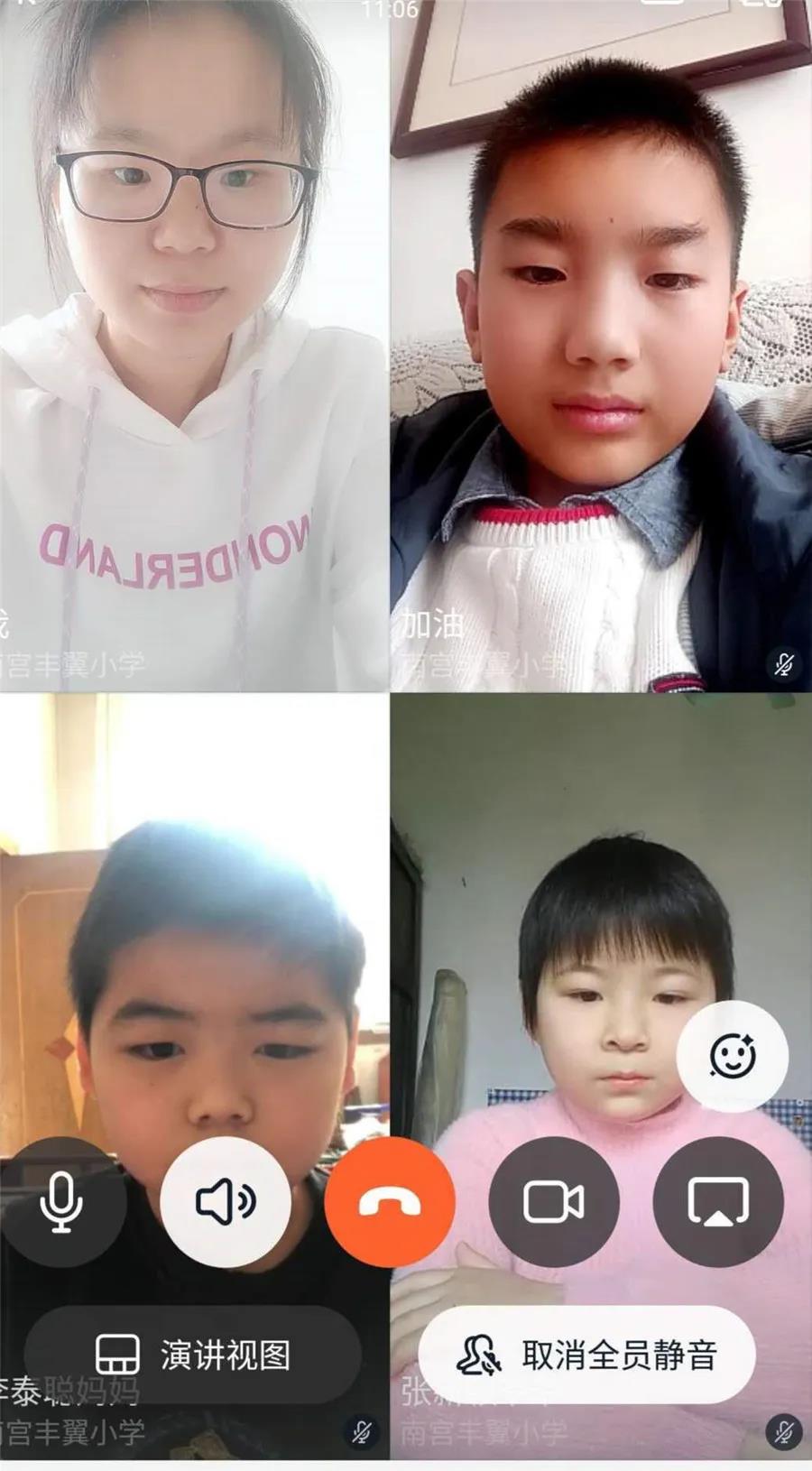Tap 取消全员静音 to unmute everyone

(x=586, y=1355)
